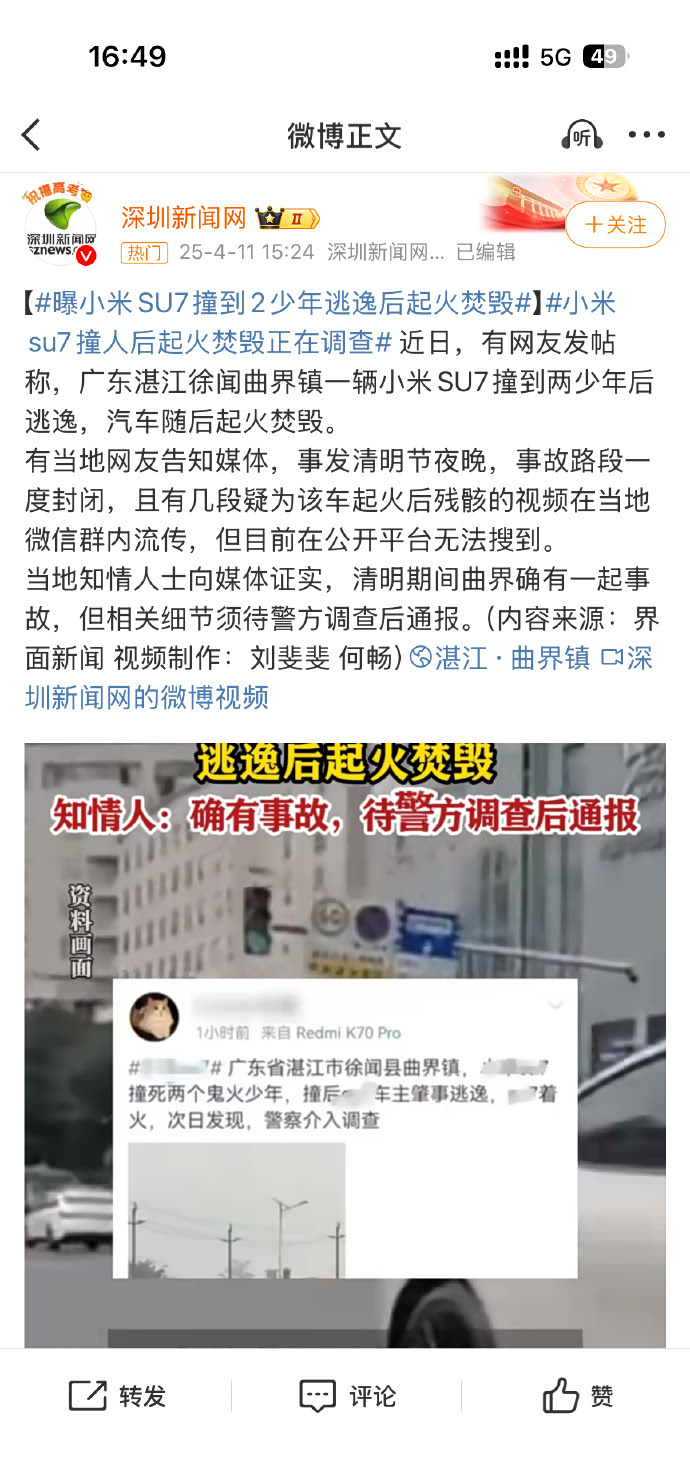Open the 热门 tag label
This screenshot has height=1469, width=690.
[x=145, y=252]
